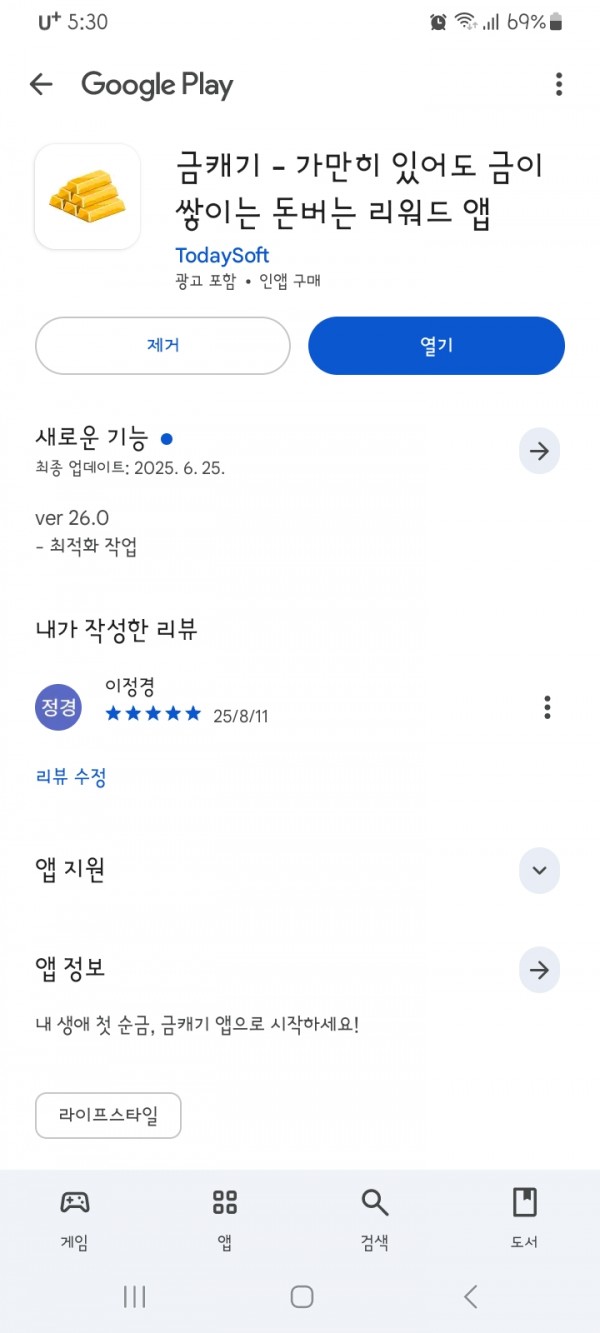Open the 새로운 기능 arrow for details

pyautogui.click(x=539, y=452)
